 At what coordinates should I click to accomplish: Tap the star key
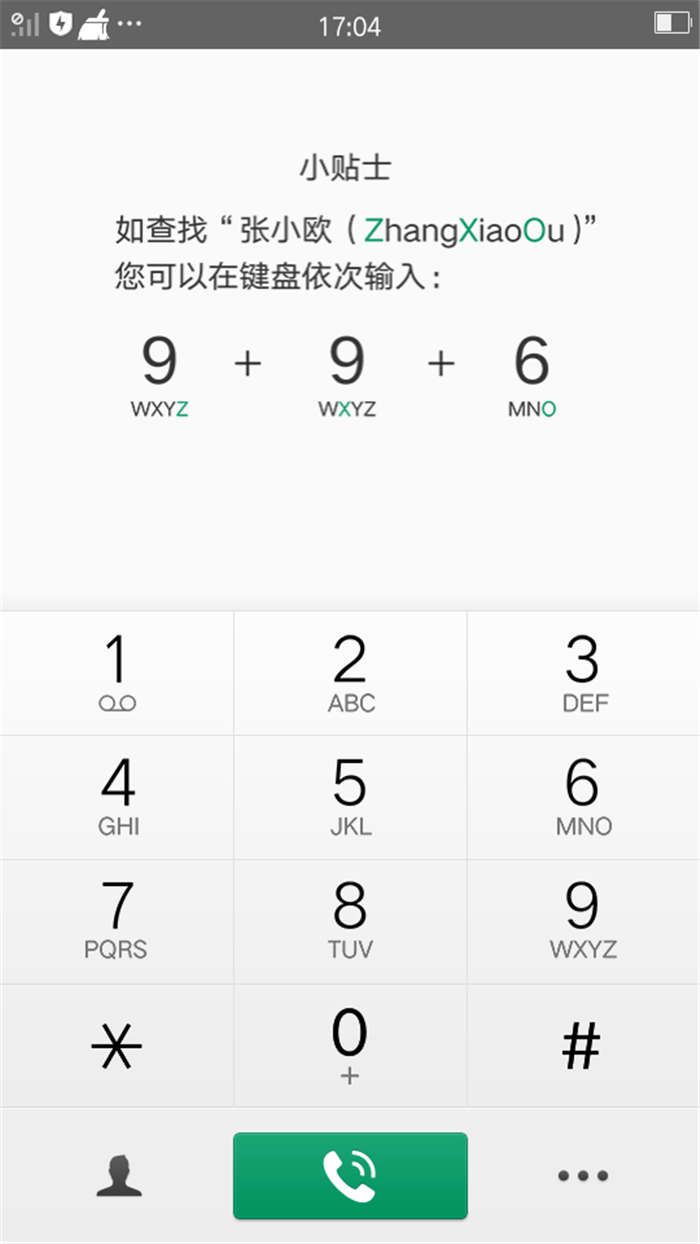(117, 1046)
